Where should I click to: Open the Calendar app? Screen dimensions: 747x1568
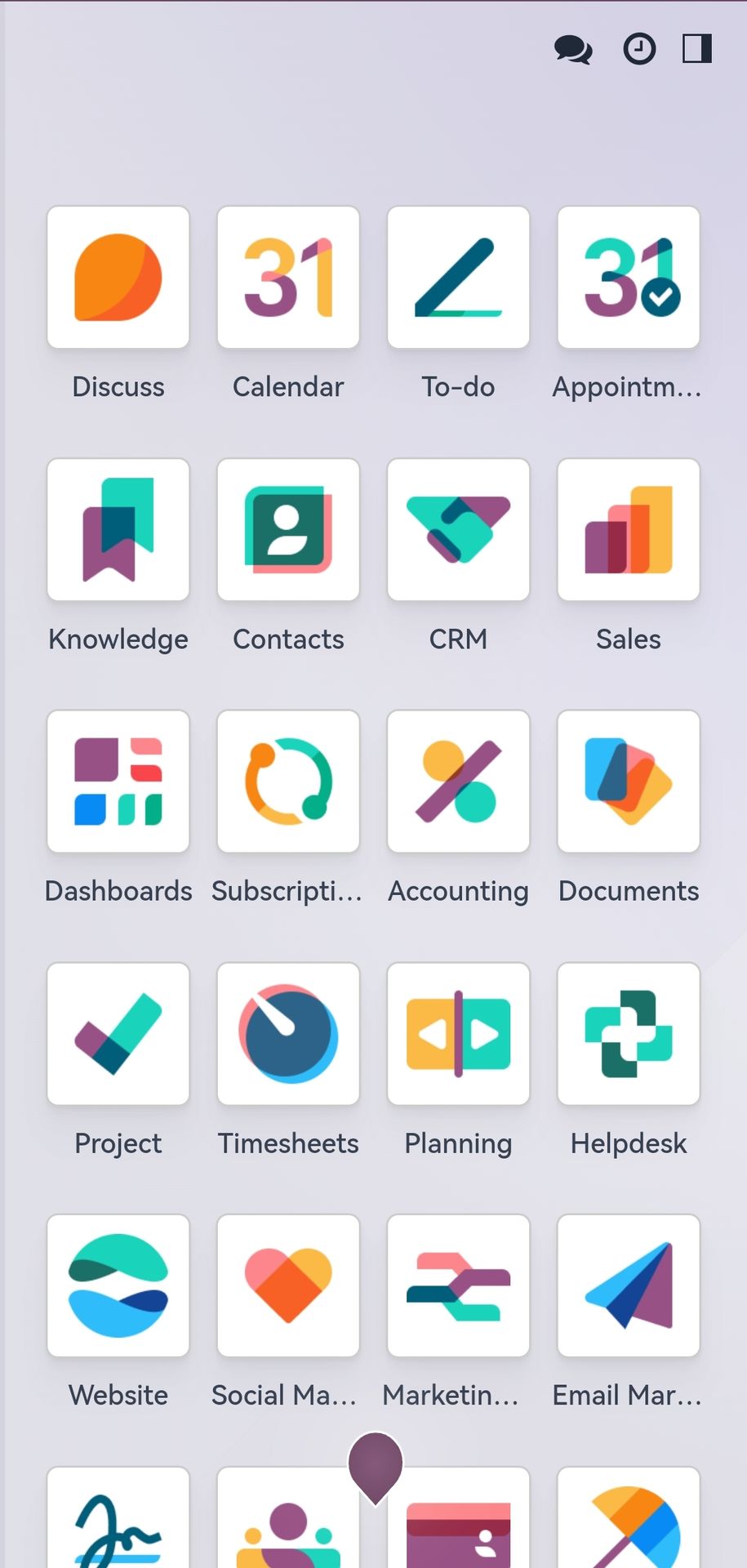[x=288, y=277]
